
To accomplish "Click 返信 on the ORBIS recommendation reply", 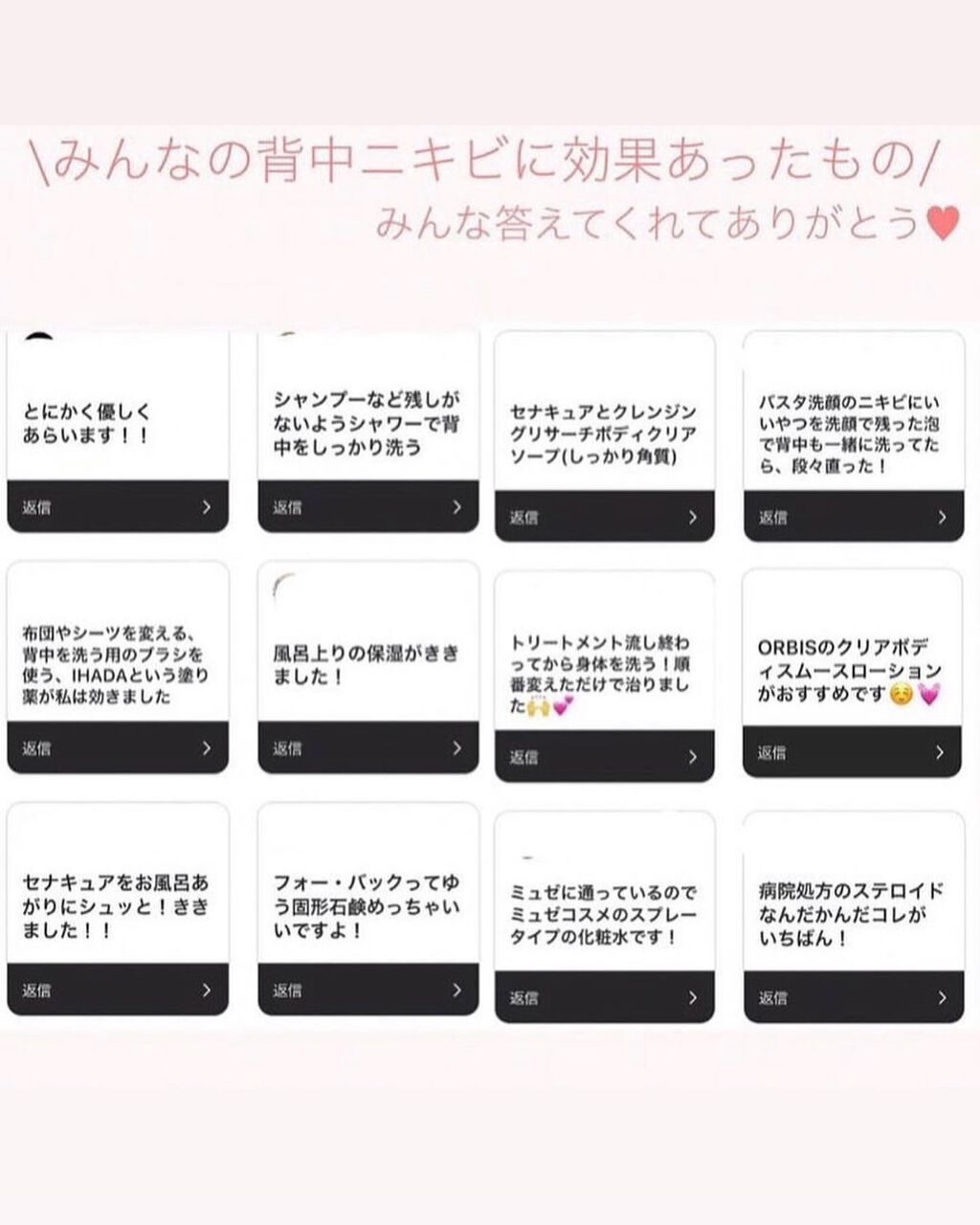I will click(x=768, y=752).
